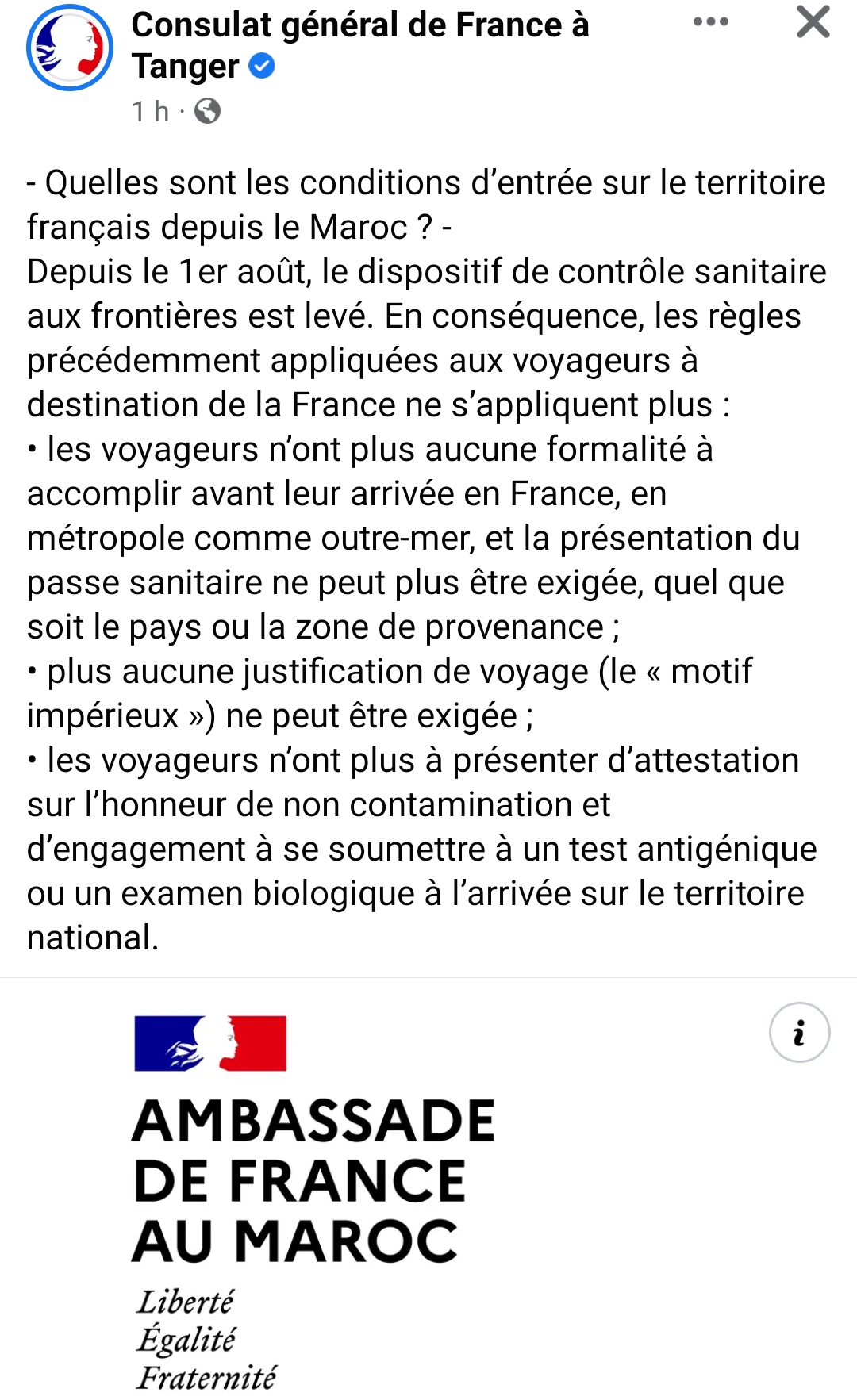
Task: Tap the Consulat profile picture
Action: (70, 48)
